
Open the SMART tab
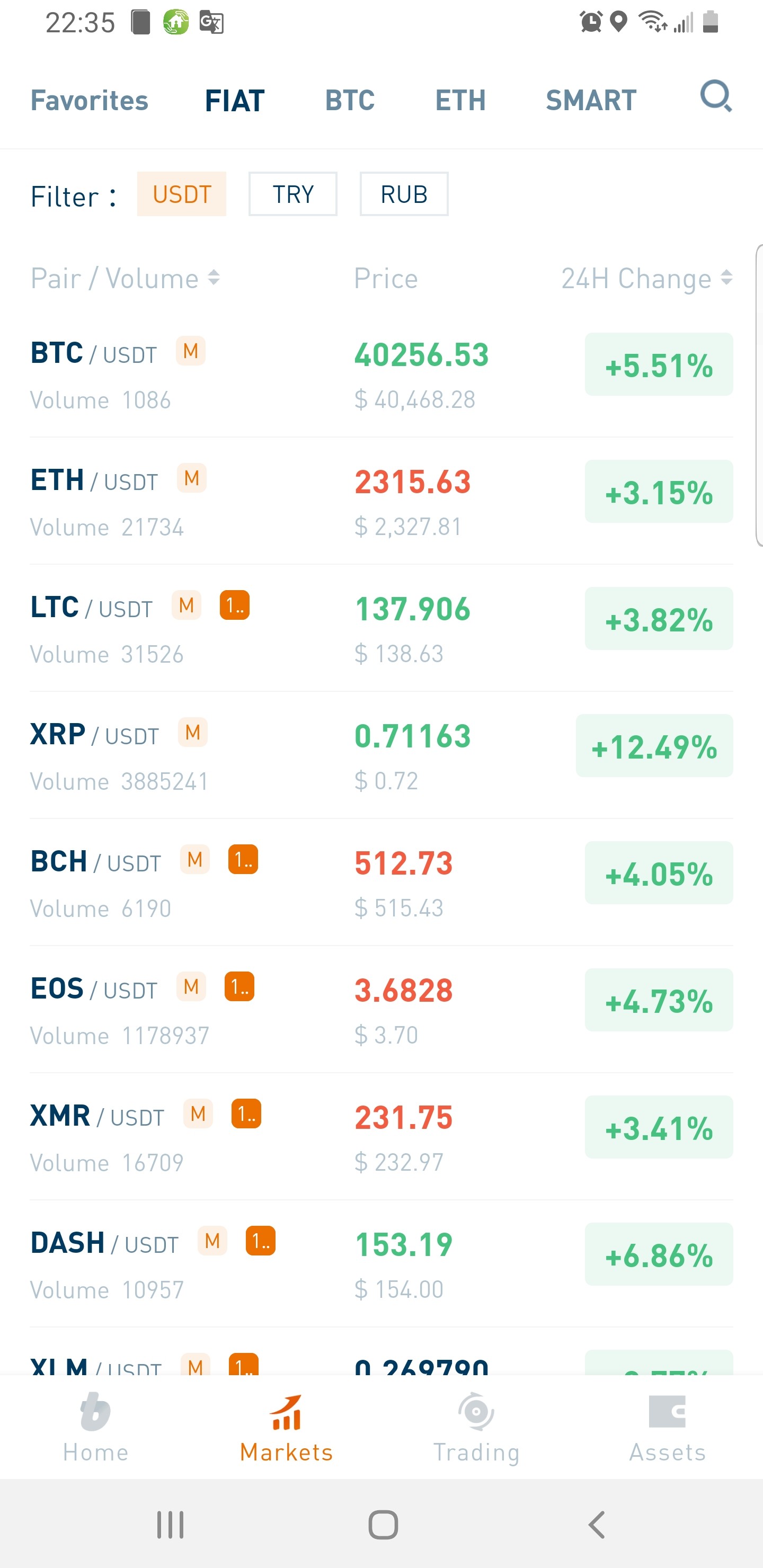591,101
